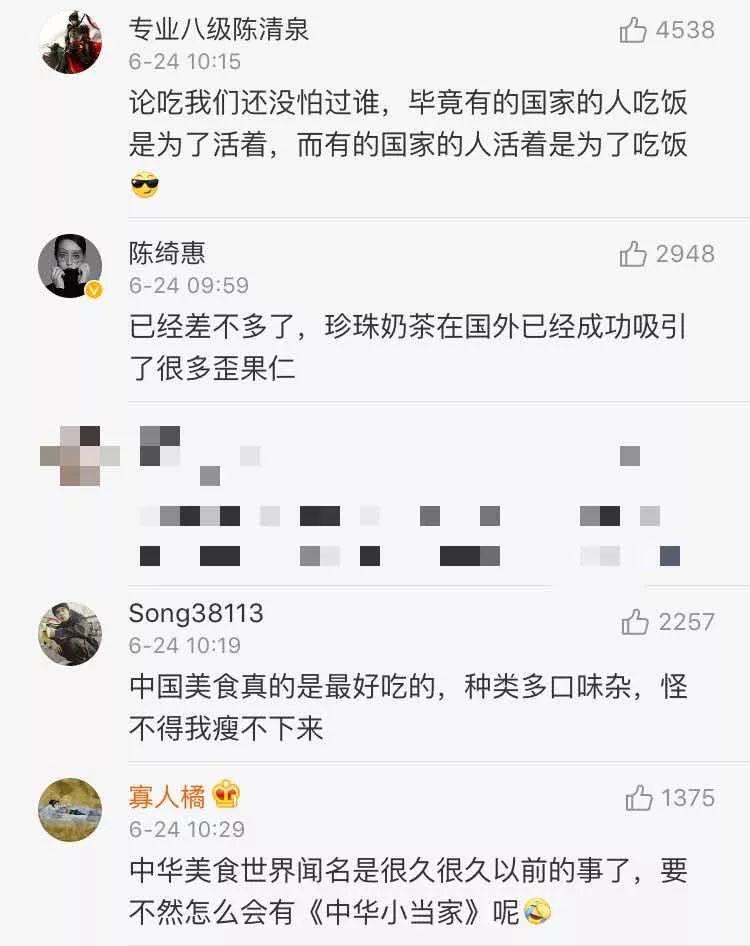This screenshot has width=750, height=946.
Task: Open Song38113's profile avatar
Action: (x=70, y=634)
